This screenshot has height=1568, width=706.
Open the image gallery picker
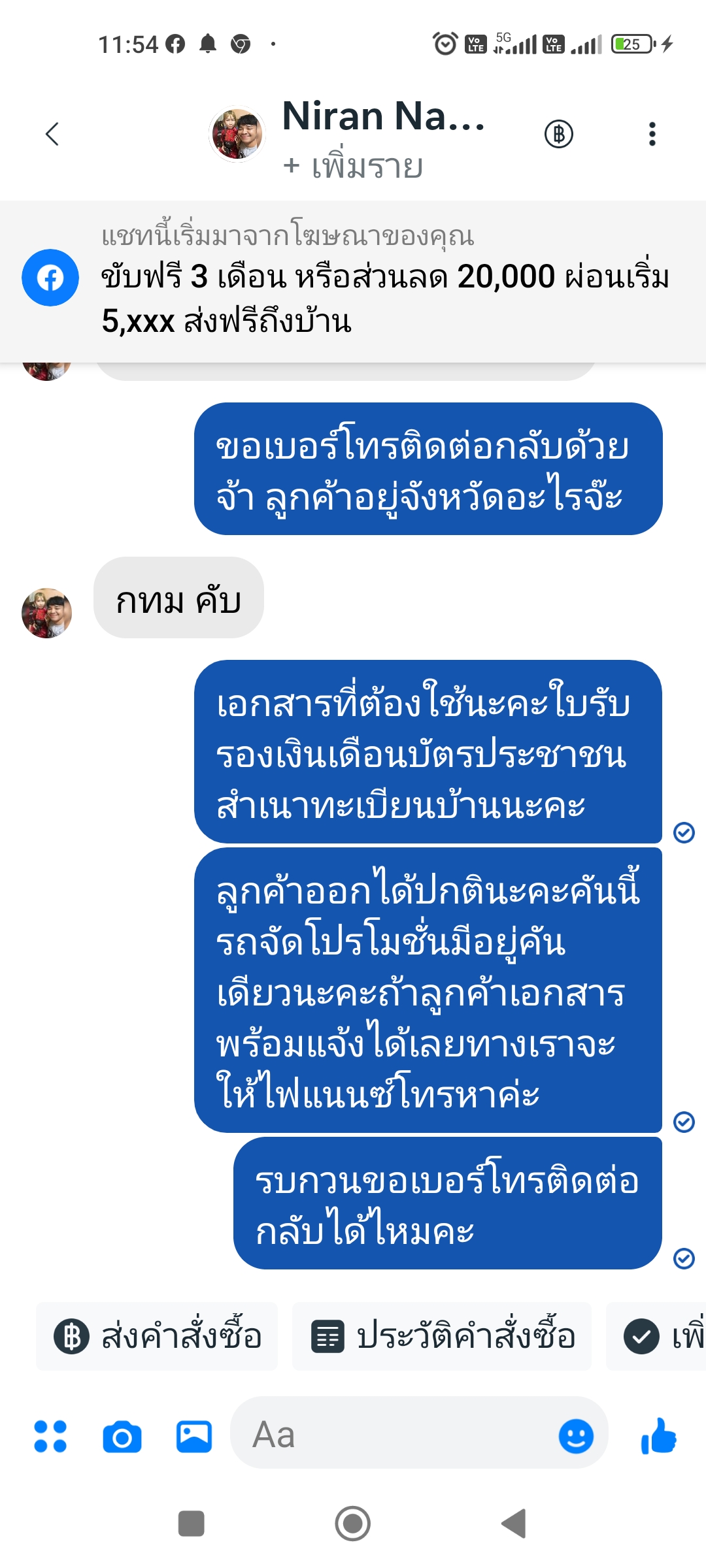(194, 1437)
